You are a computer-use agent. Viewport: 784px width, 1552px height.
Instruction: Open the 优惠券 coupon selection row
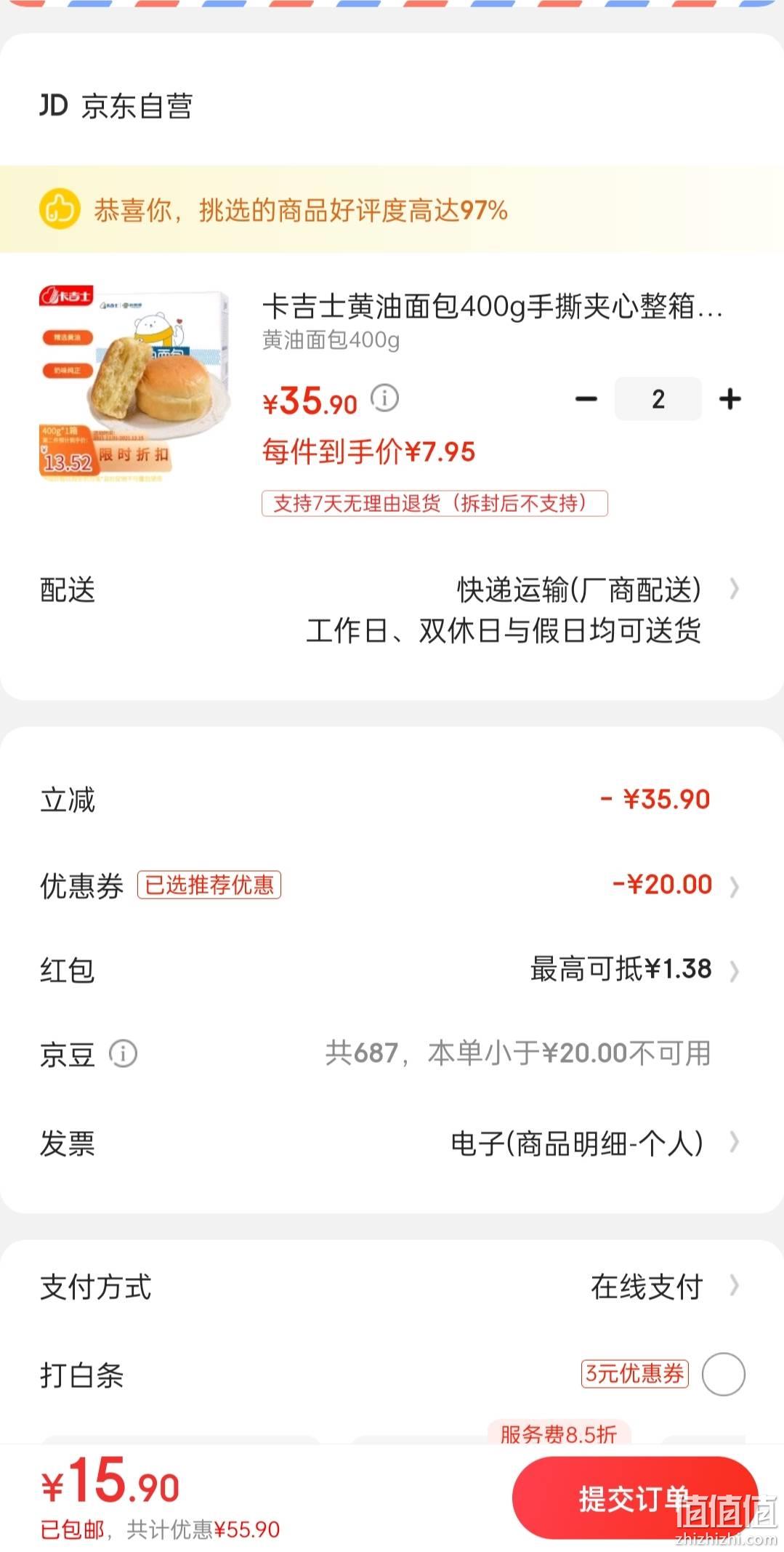coord(392,885)
